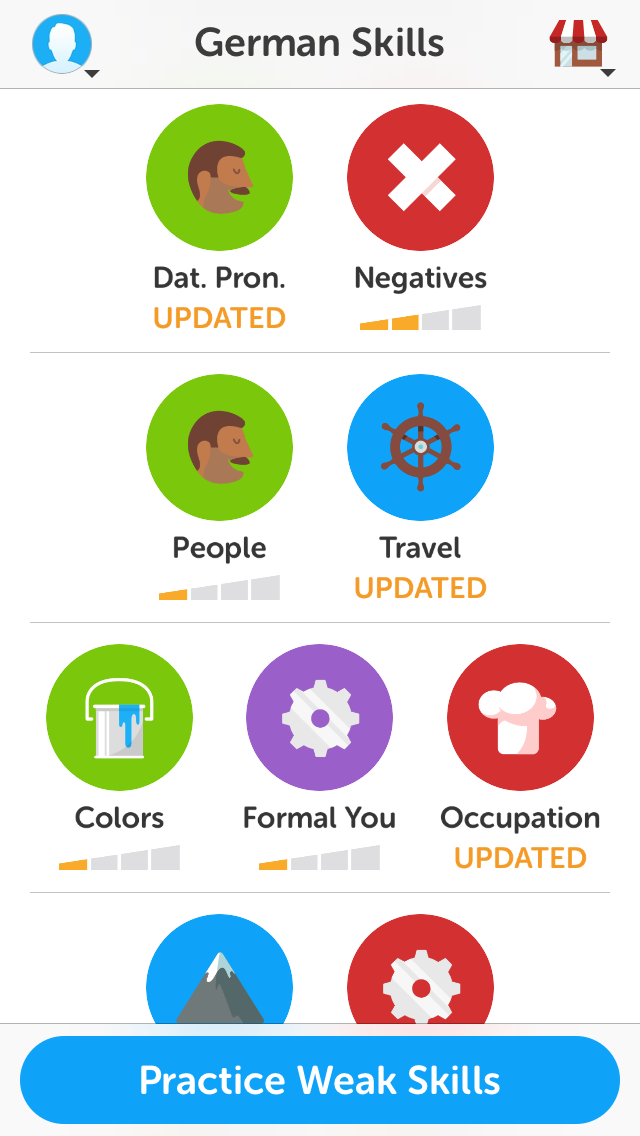Open the red gear icon skill
The image size is (640, 1136).
coord(420,969)
